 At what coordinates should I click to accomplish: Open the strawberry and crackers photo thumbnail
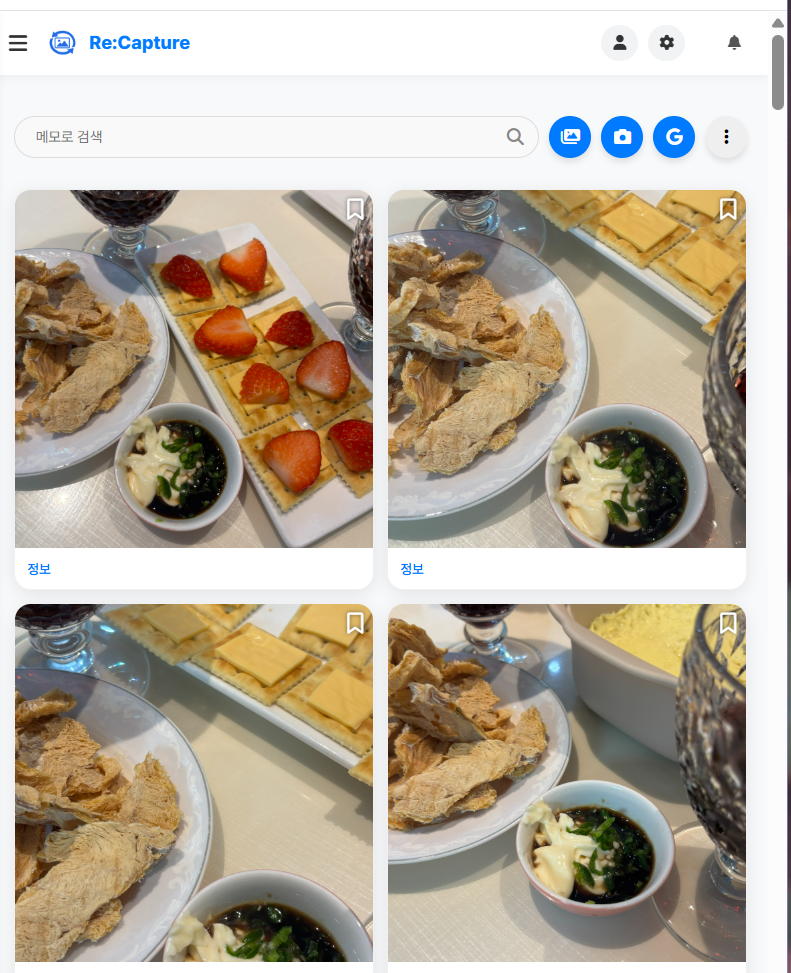194,369
